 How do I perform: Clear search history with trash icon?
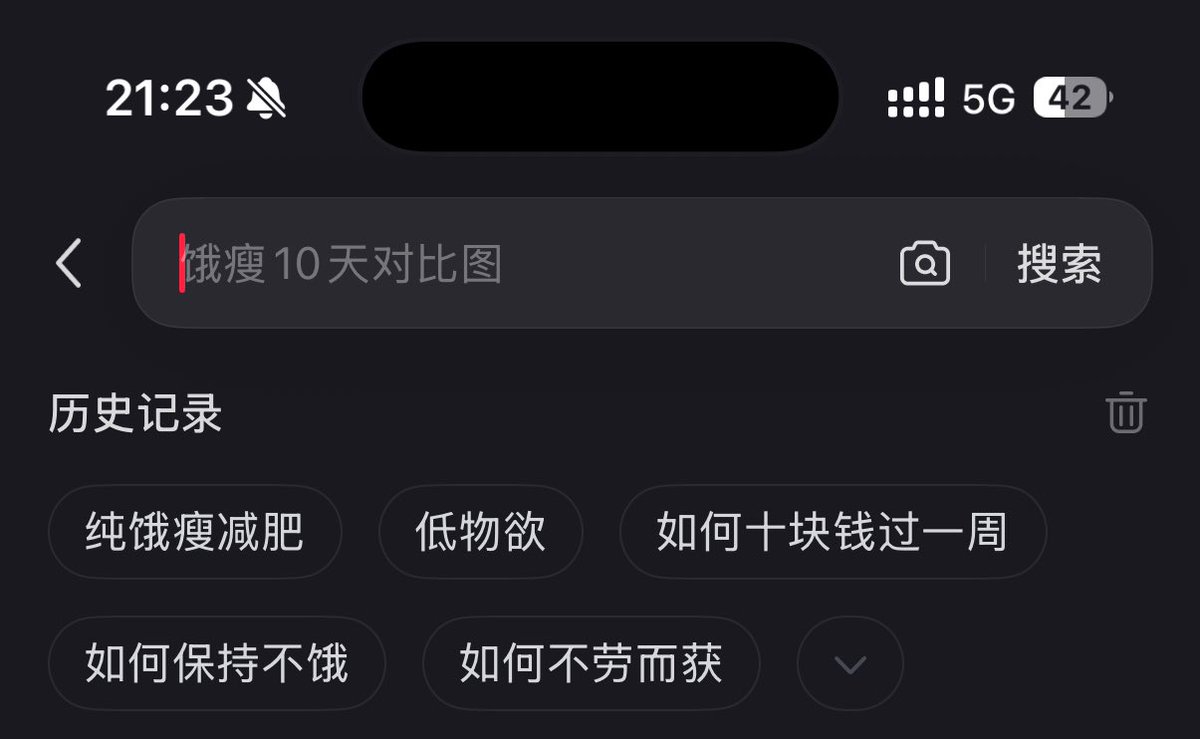point(1126,413)
